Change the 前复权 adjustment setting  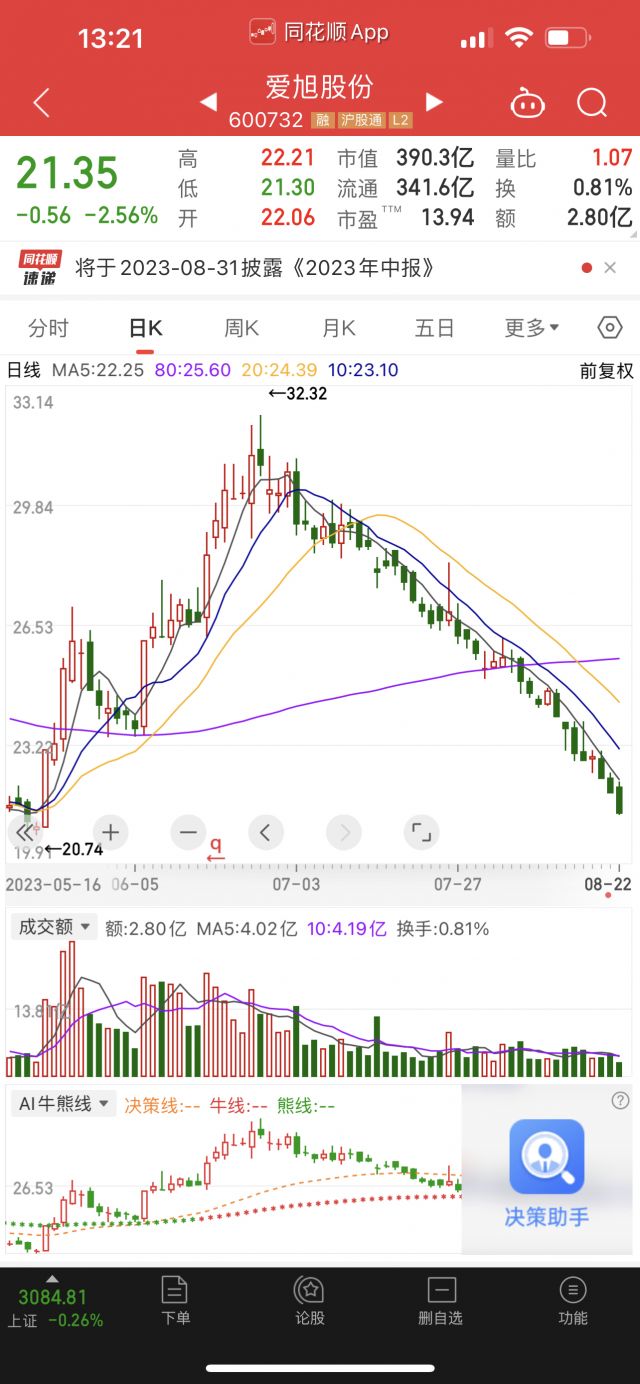(607, 370)
